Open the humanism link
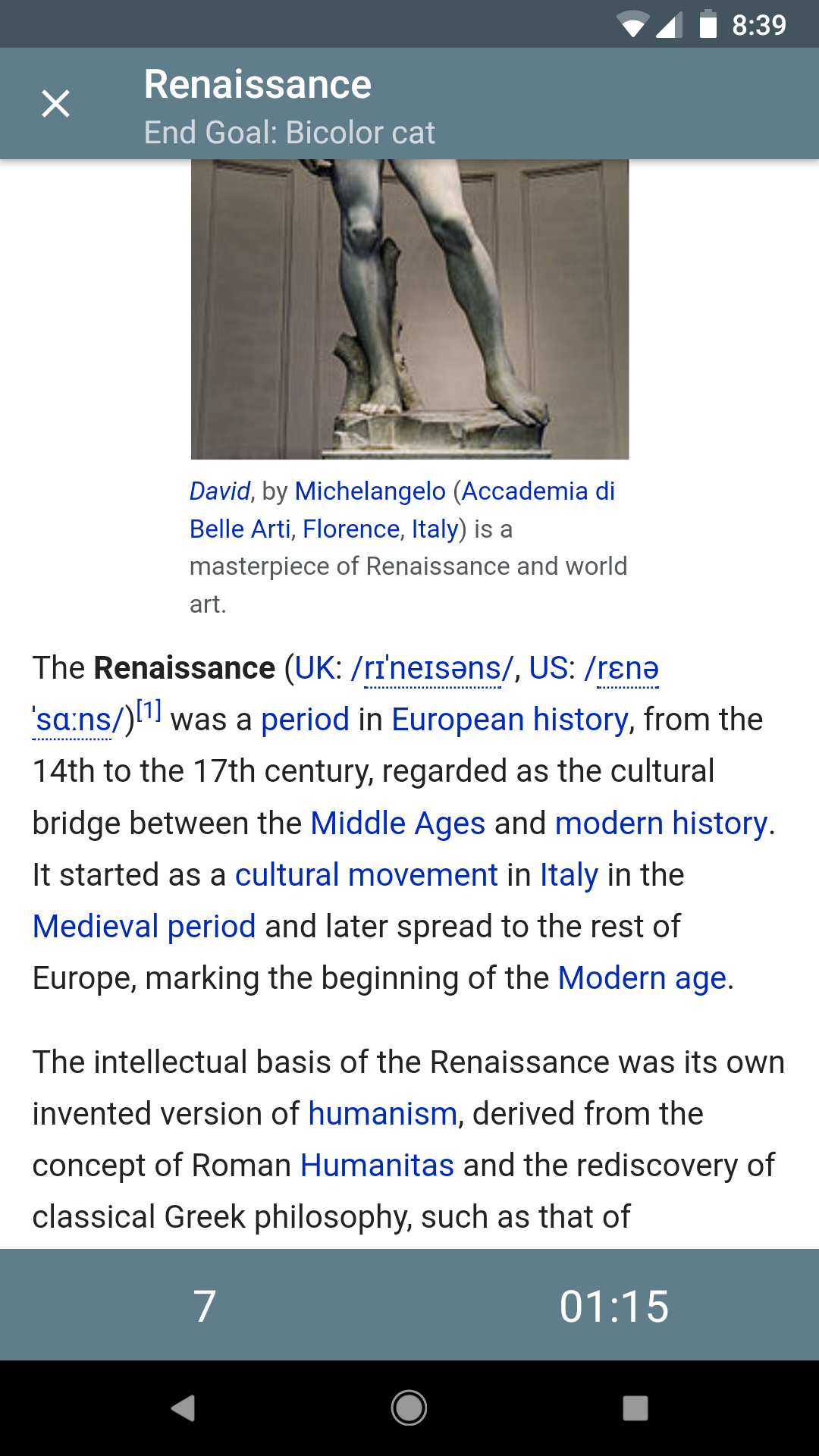 [x=382, y=1114]
